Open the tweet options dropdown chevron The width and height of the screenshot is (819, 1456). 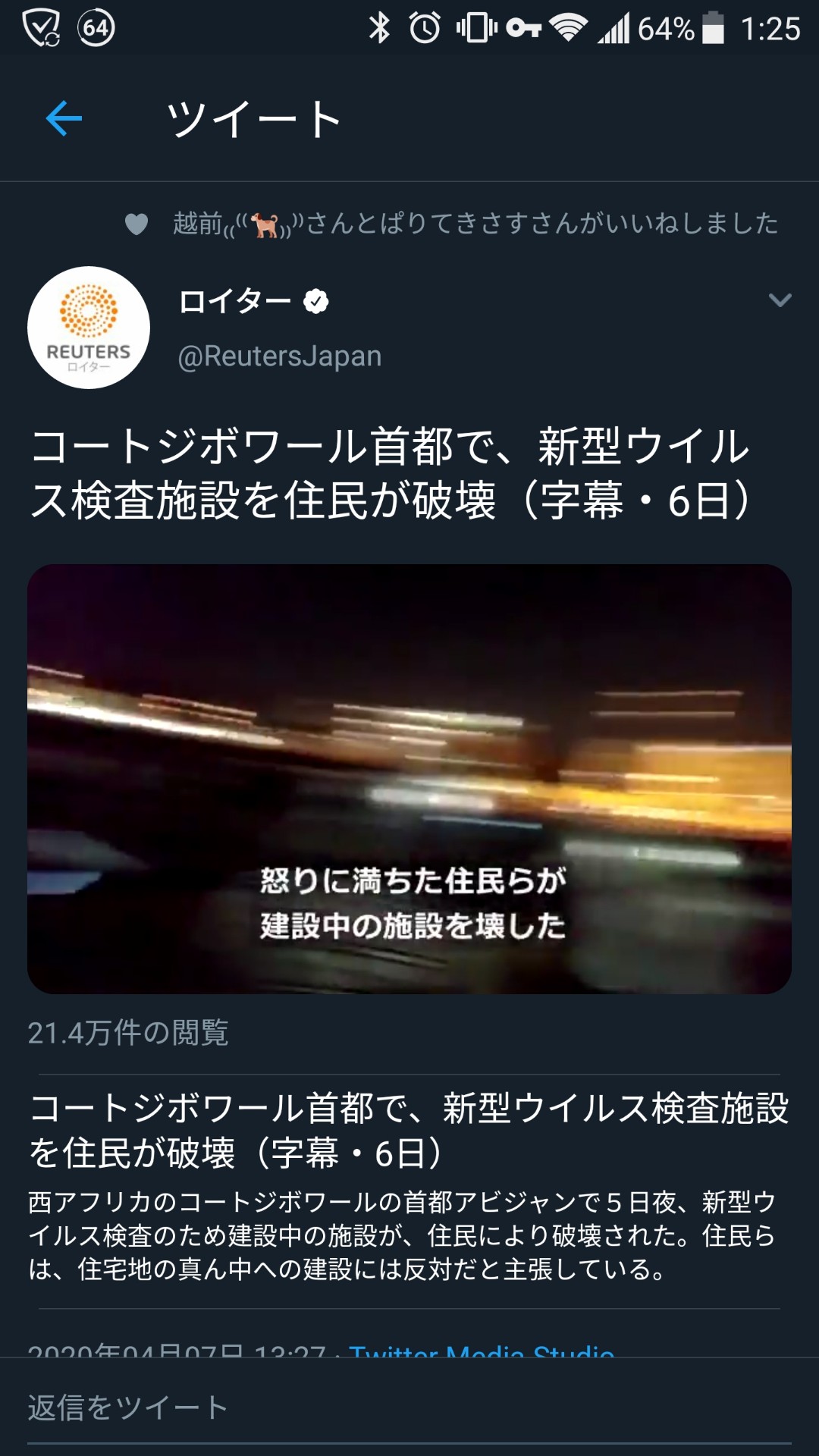tap(780, 300)
